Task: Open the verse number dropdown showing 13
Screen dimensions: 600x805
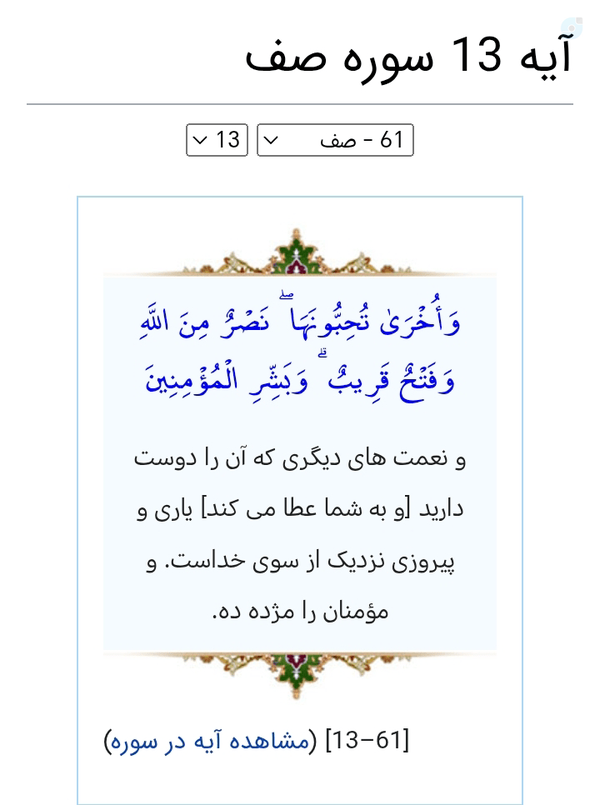Action: (x=217, y=140)
